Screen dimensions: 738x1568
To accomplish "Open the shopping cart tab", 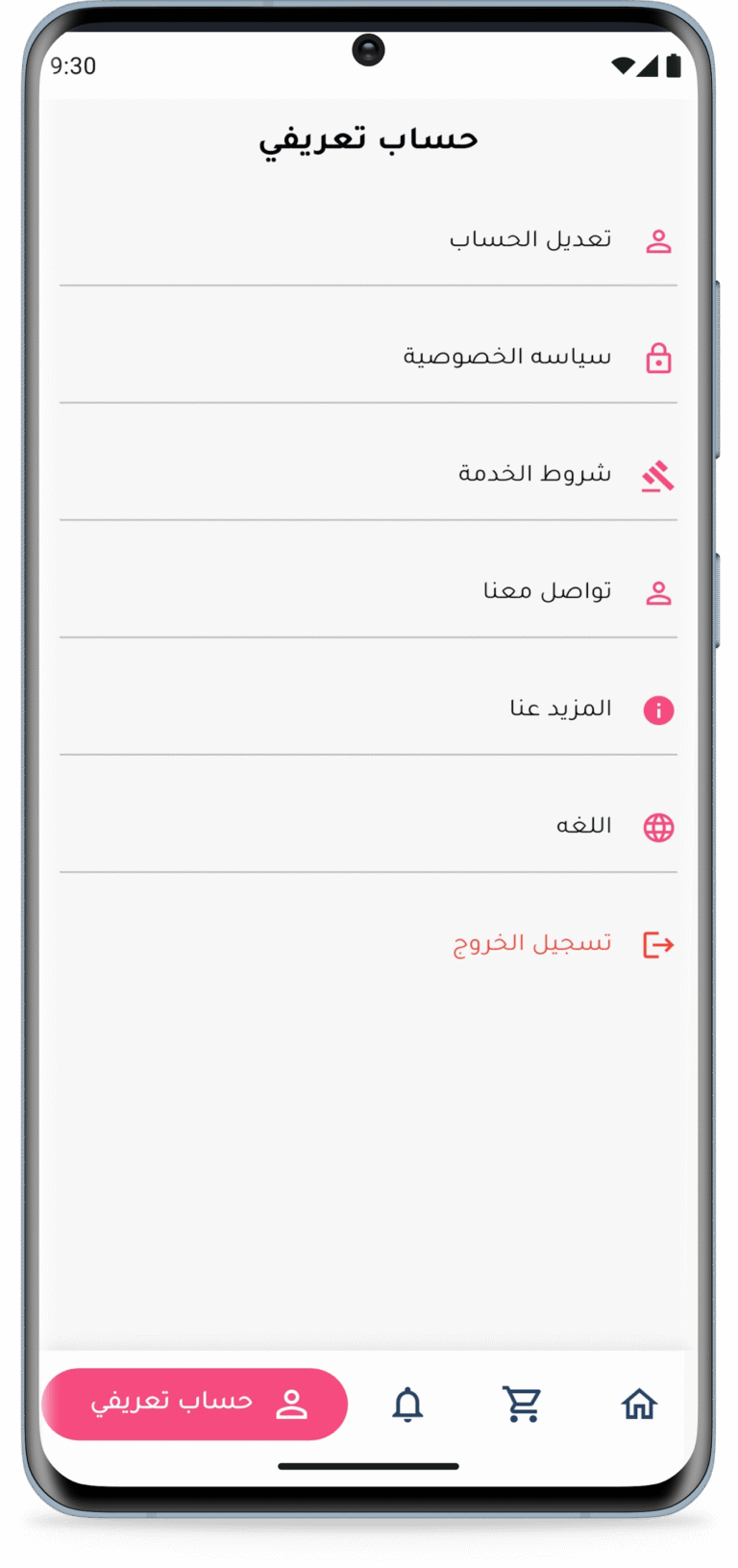I will [x=523, y=1405].
